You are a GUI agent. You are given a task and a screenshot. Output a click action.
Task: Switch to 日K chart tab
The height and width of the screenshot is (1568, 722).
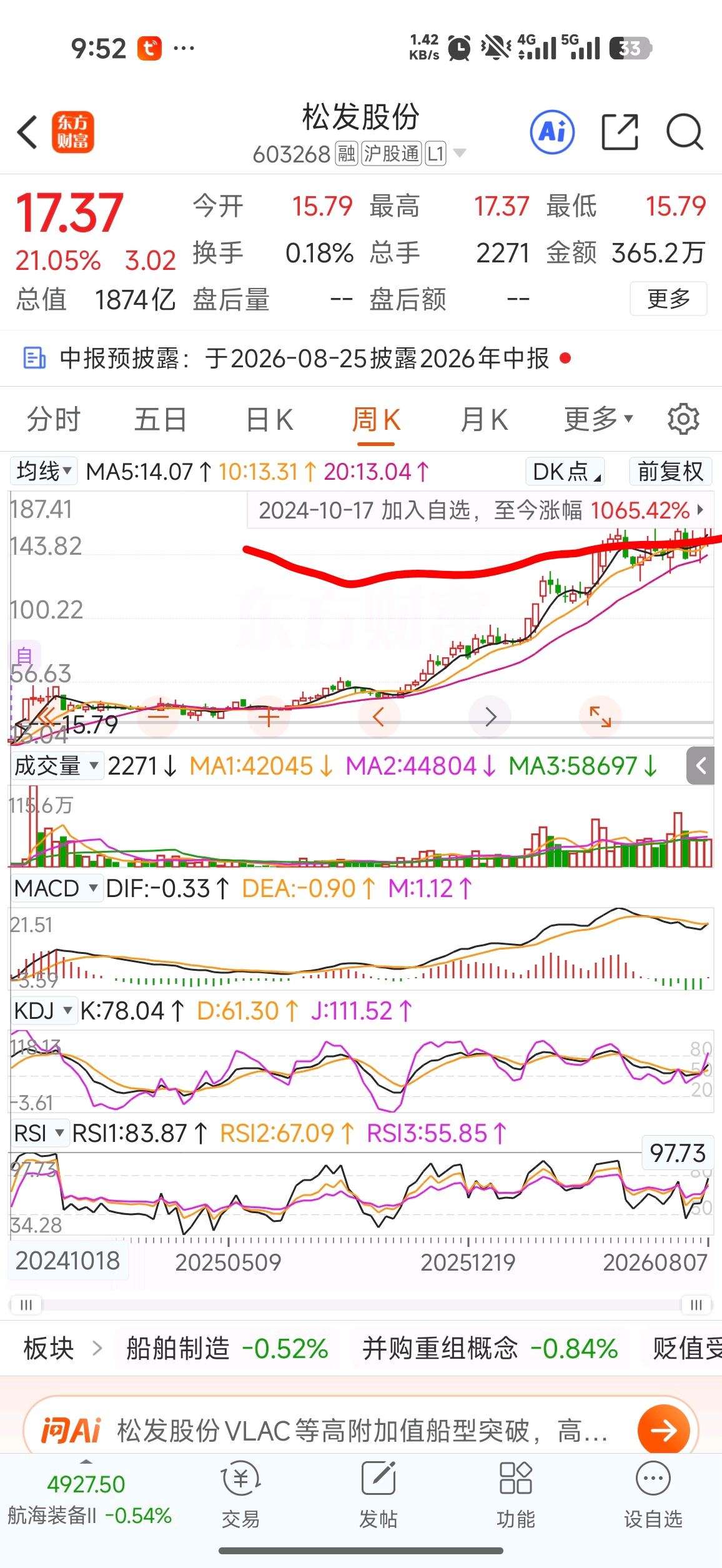[269, 419]
